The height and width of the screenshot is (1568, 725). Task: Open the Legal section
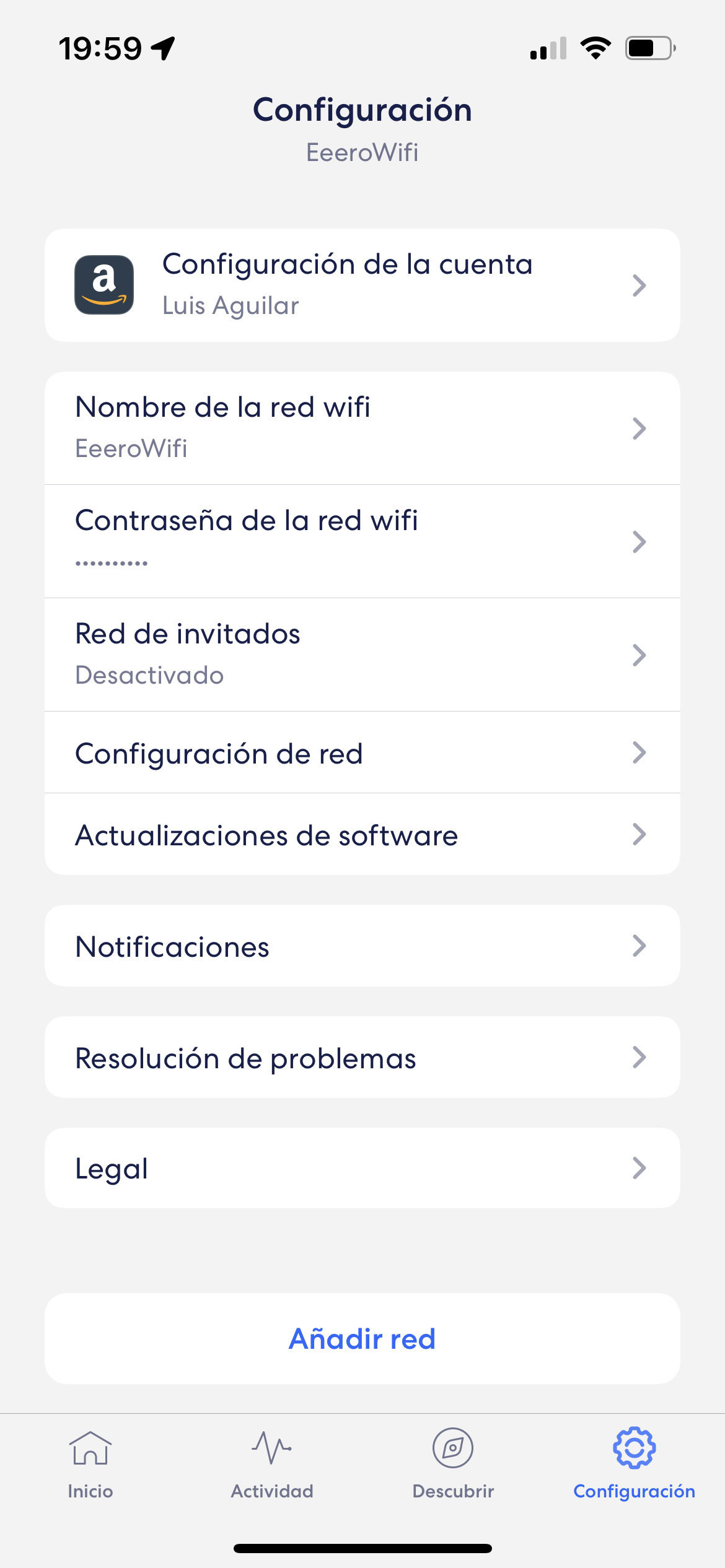tap(362, 1168)
